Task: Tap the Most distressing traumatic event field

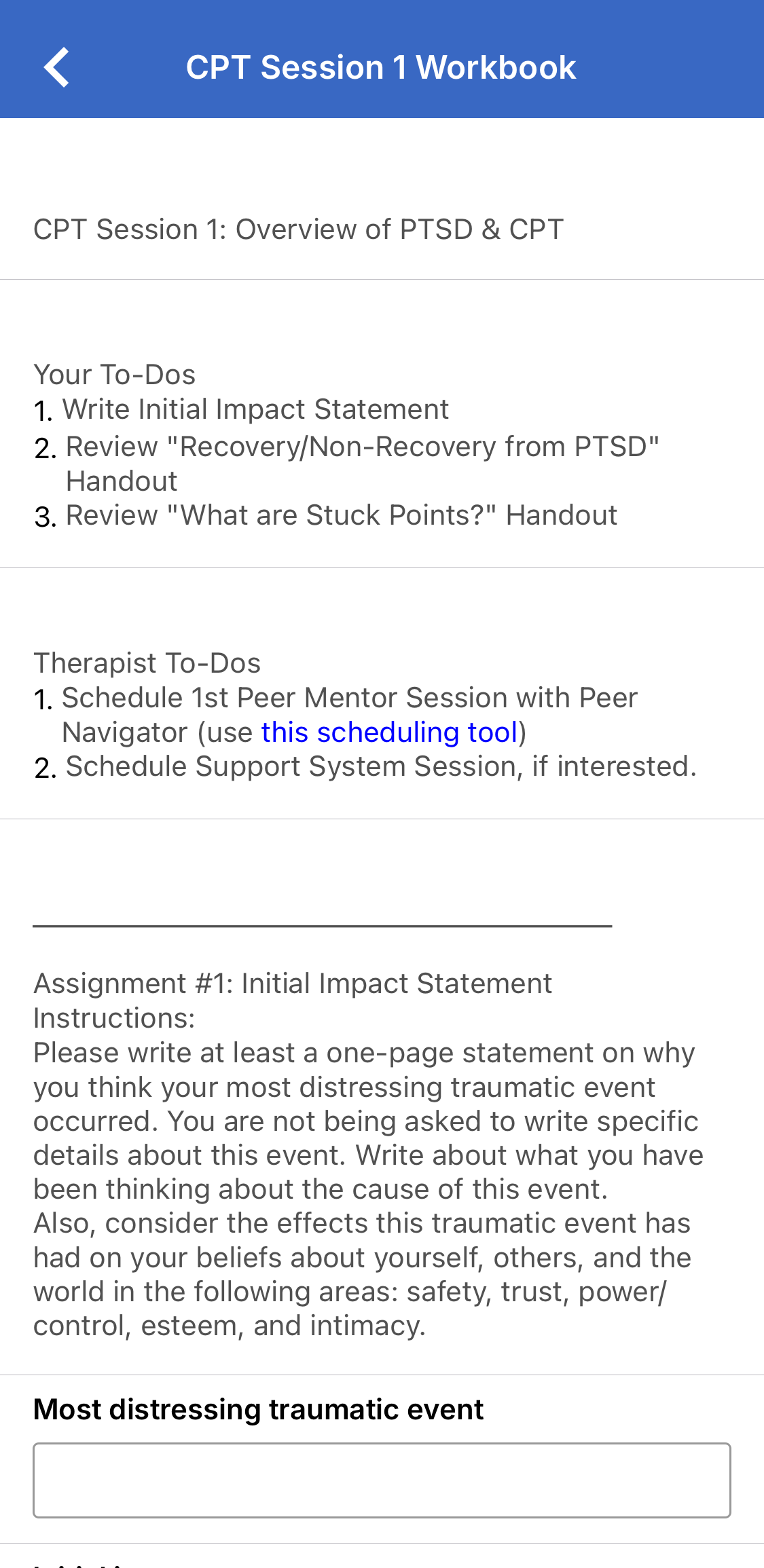Action: pos(382,1480)
